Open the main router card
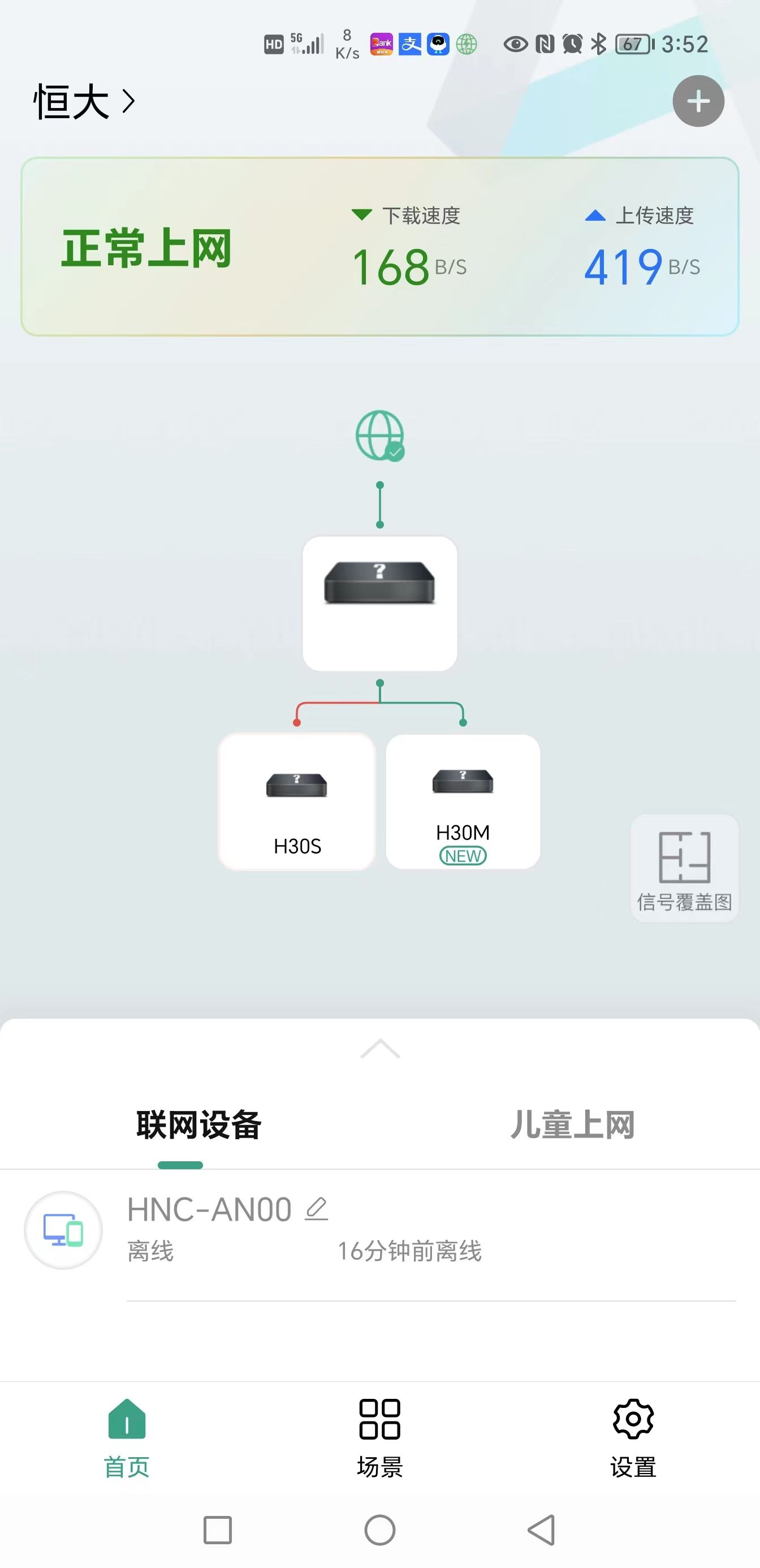The width and height of the screenshot is (760, 1568). click(x=379, y=602)
